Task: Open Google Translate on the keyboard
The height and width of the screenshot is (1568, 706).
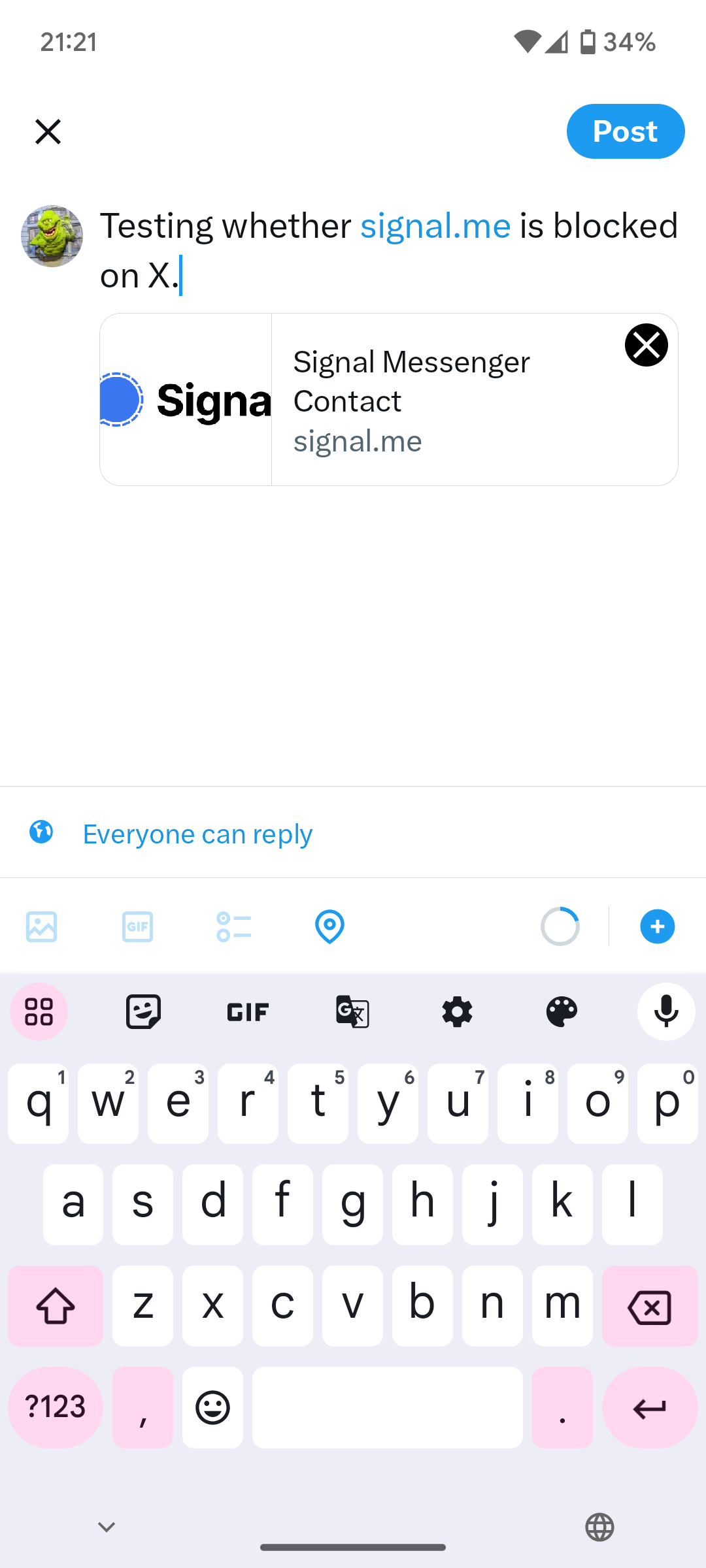Action: coord(352,1011)
